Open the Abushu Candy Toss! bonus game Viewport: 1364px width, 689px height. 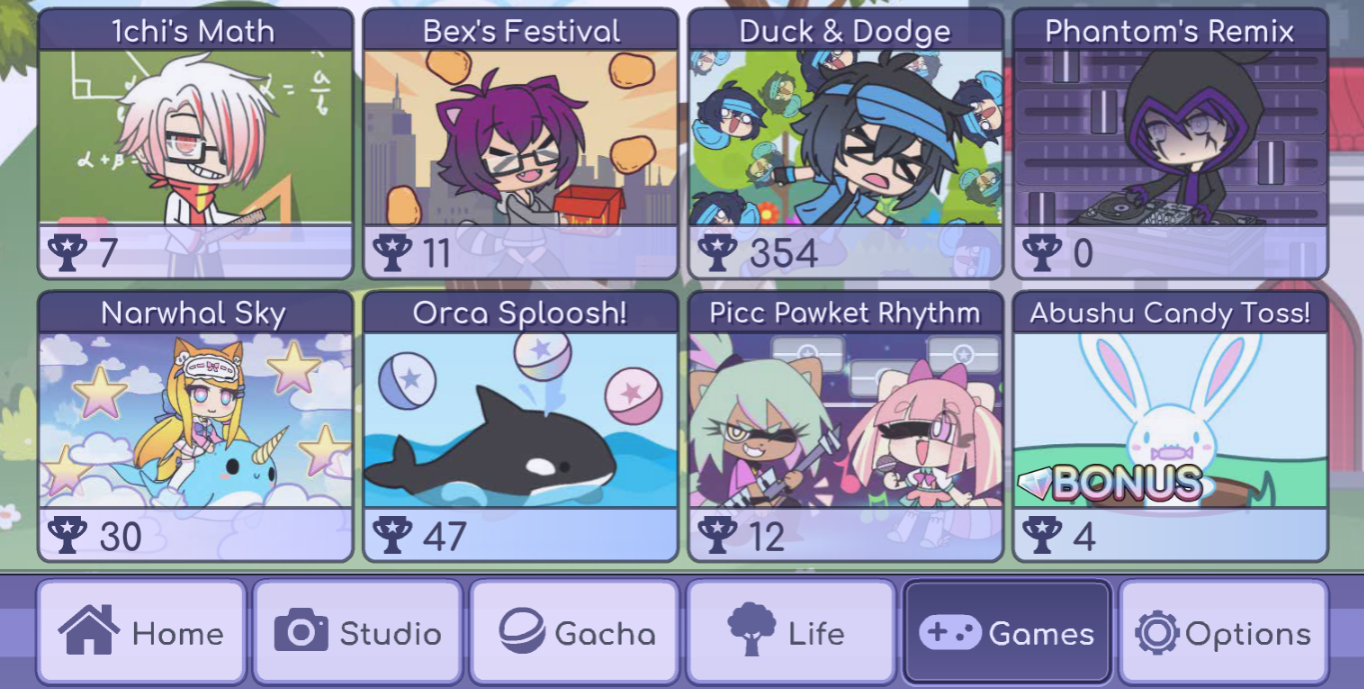(x=1170, y=425)
